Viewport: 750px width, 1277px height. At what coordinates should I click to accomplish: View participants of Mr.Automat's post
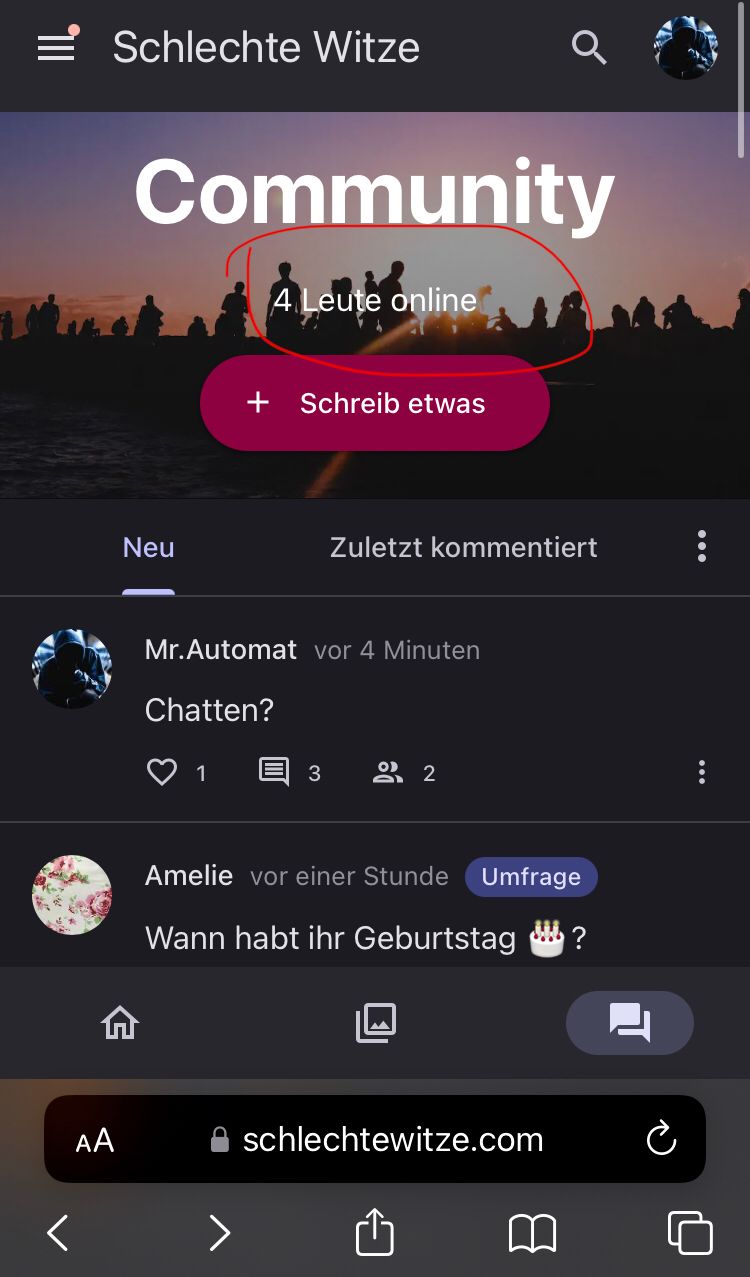(x=388, y=772)
